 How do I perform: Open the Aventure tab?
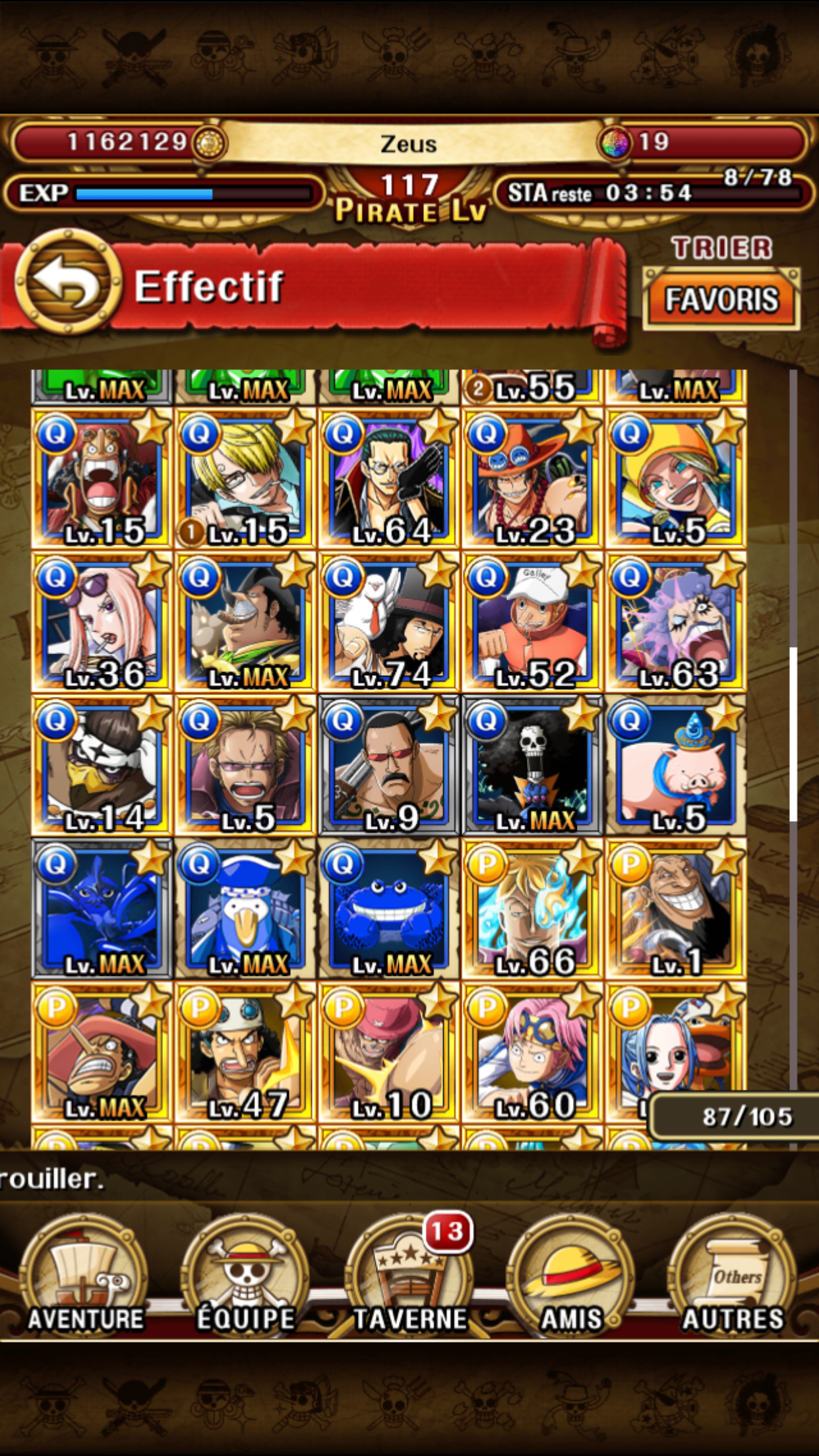point(84,1279)
